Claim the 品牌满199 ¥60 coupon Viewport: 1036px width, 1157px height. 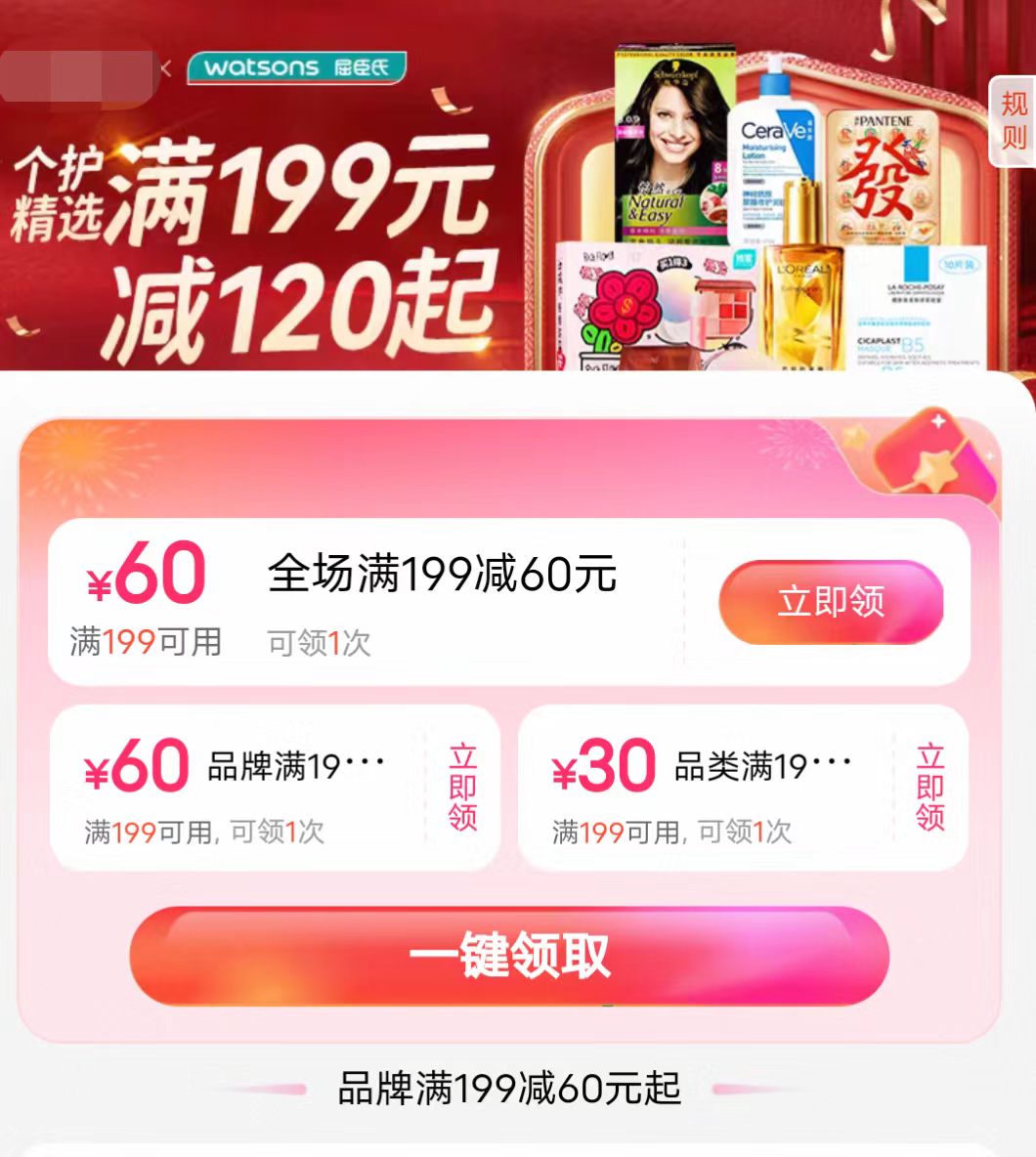point(462,787)
